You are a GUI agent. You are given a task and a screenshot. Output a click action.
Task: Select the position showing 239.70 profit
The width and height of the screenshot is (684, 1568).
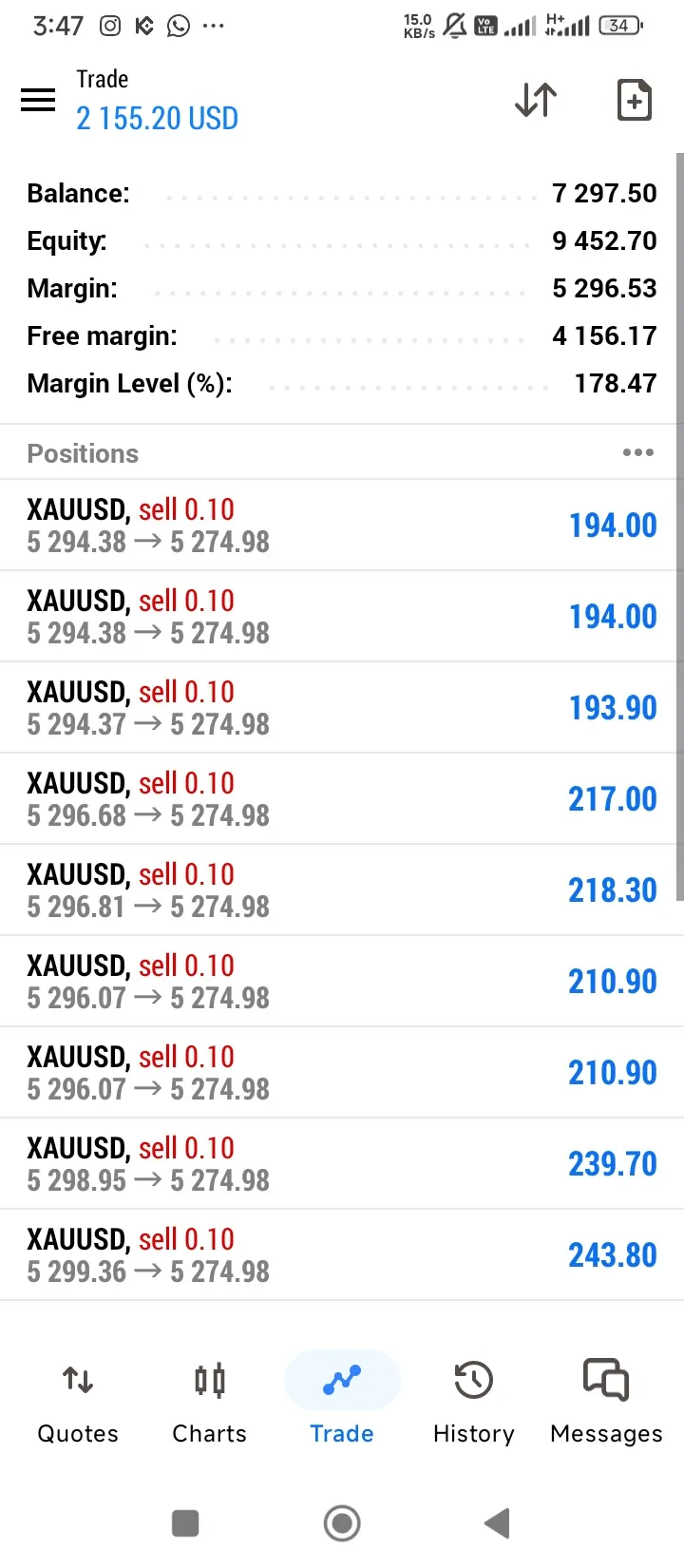(342, 1163)
